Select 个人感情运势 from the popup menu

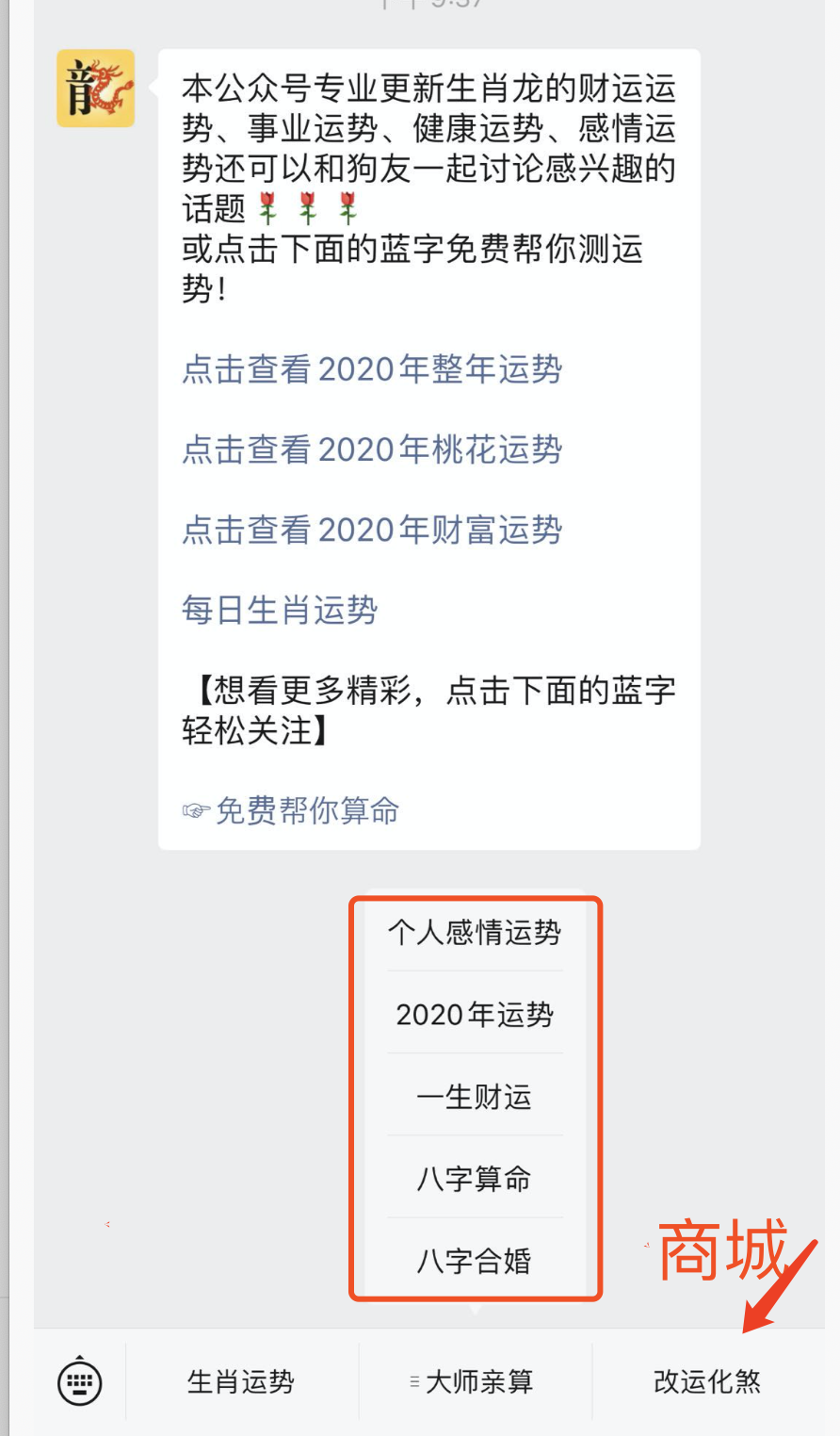click(475, 933)
